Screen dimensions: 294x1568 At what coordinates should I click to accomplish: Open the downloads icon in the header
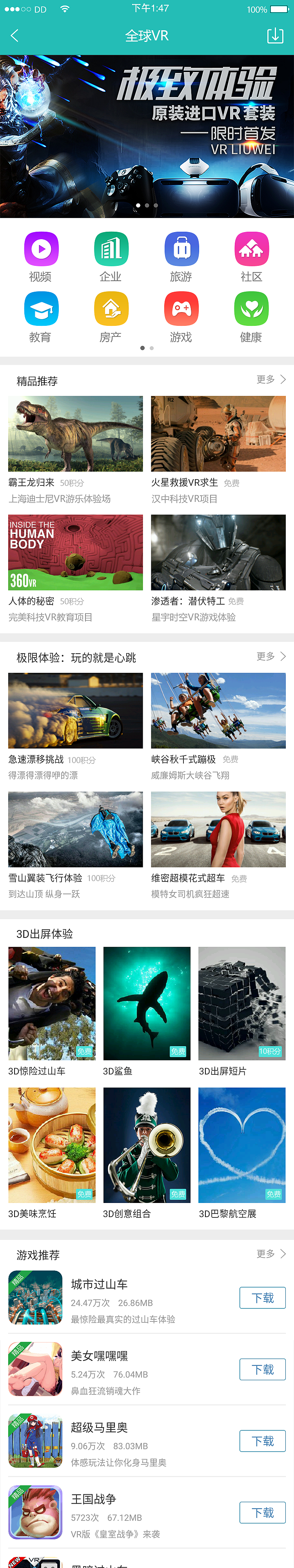[275, 36]
